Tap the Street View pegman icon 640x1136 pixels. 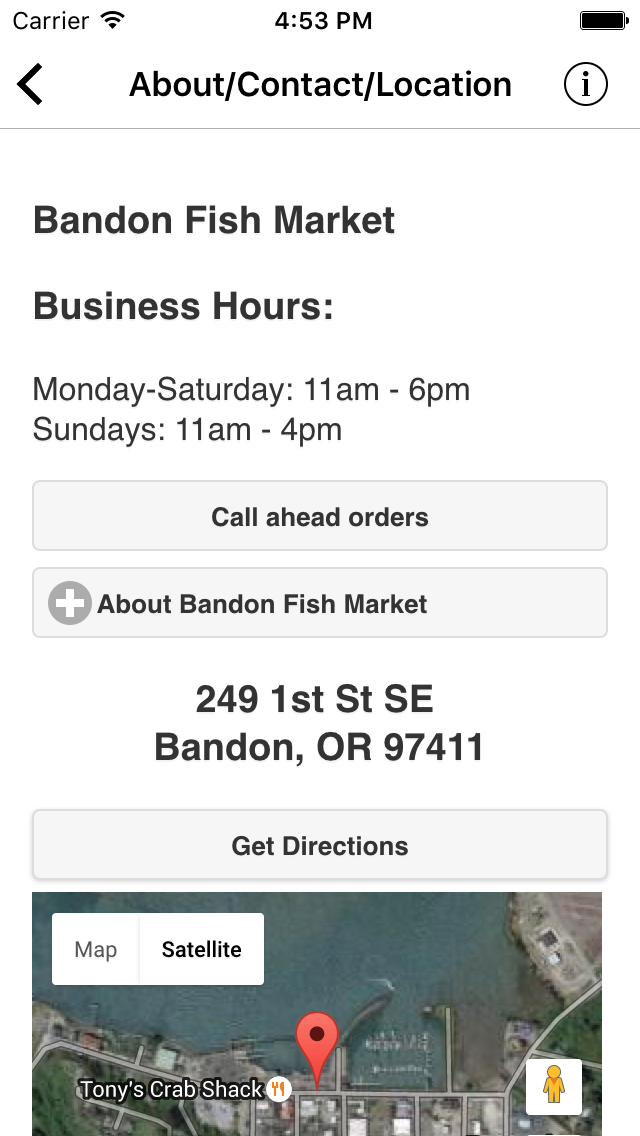coord(554,1087)
